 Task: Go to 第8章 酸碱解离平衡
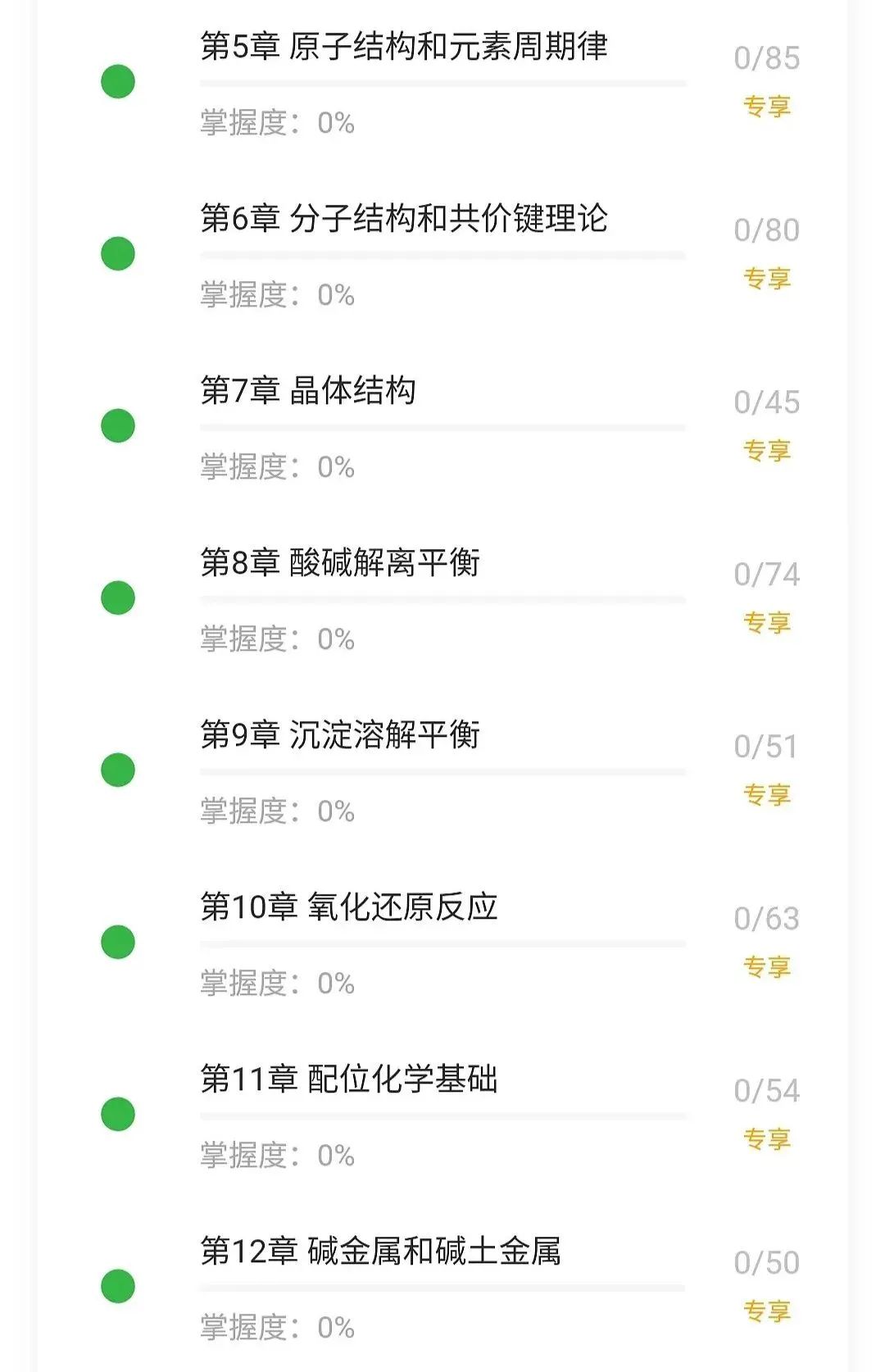340,563
